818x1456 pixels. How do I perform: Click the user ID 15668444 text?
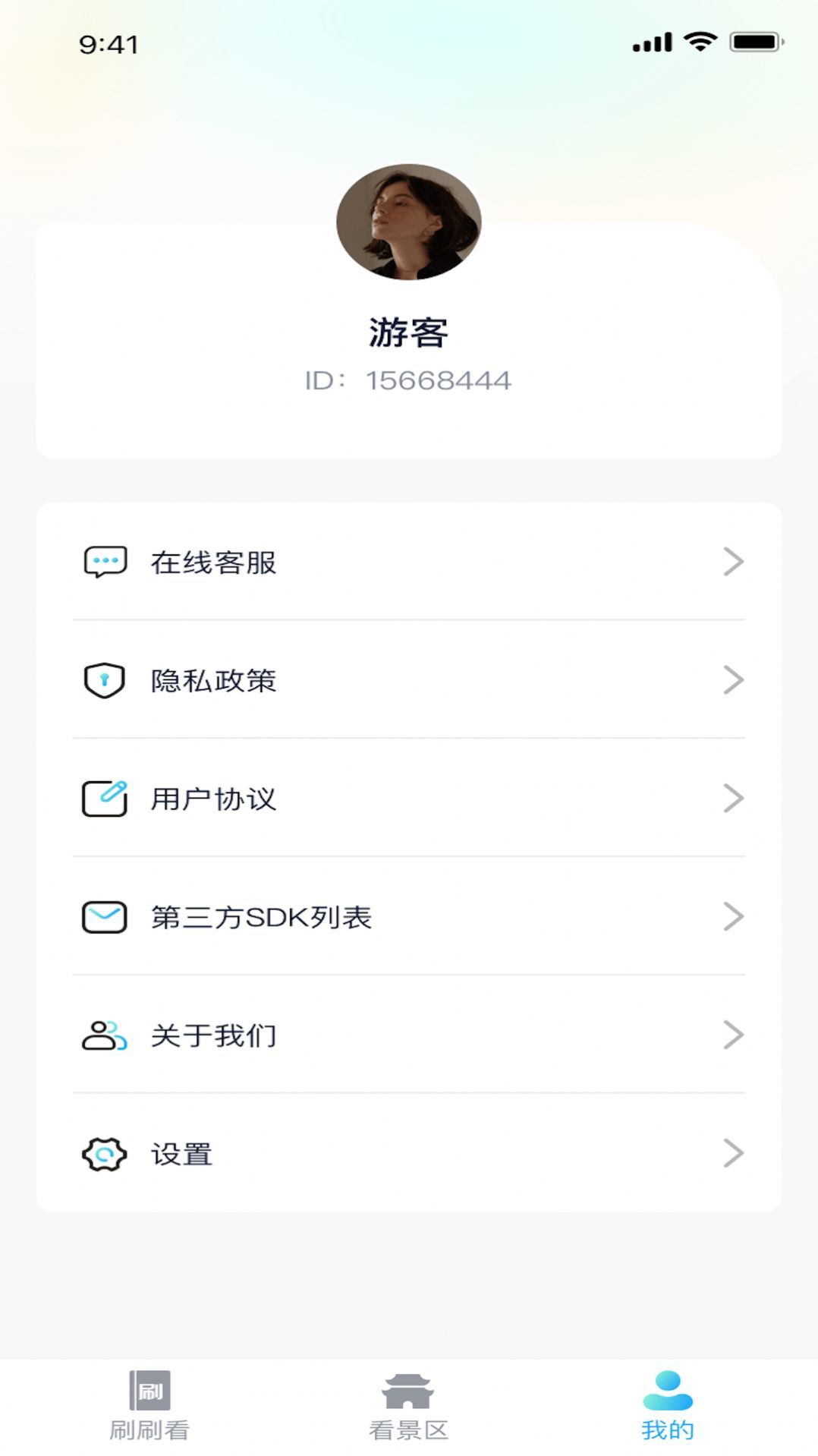point(409,380)
